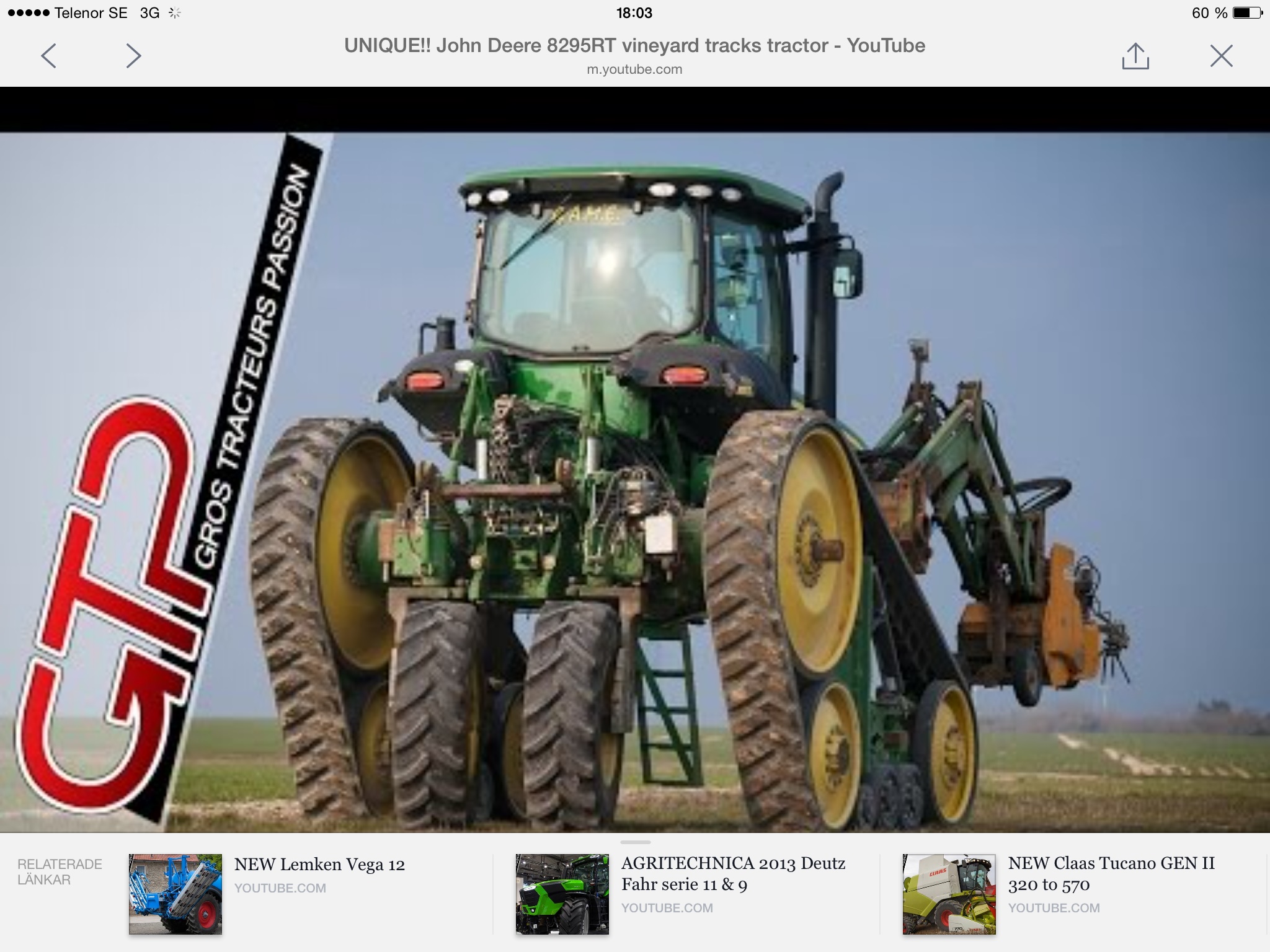Screen dimensions: 1270x952
Task: Go forward to the next page
Action: click(x=133, y=56)
